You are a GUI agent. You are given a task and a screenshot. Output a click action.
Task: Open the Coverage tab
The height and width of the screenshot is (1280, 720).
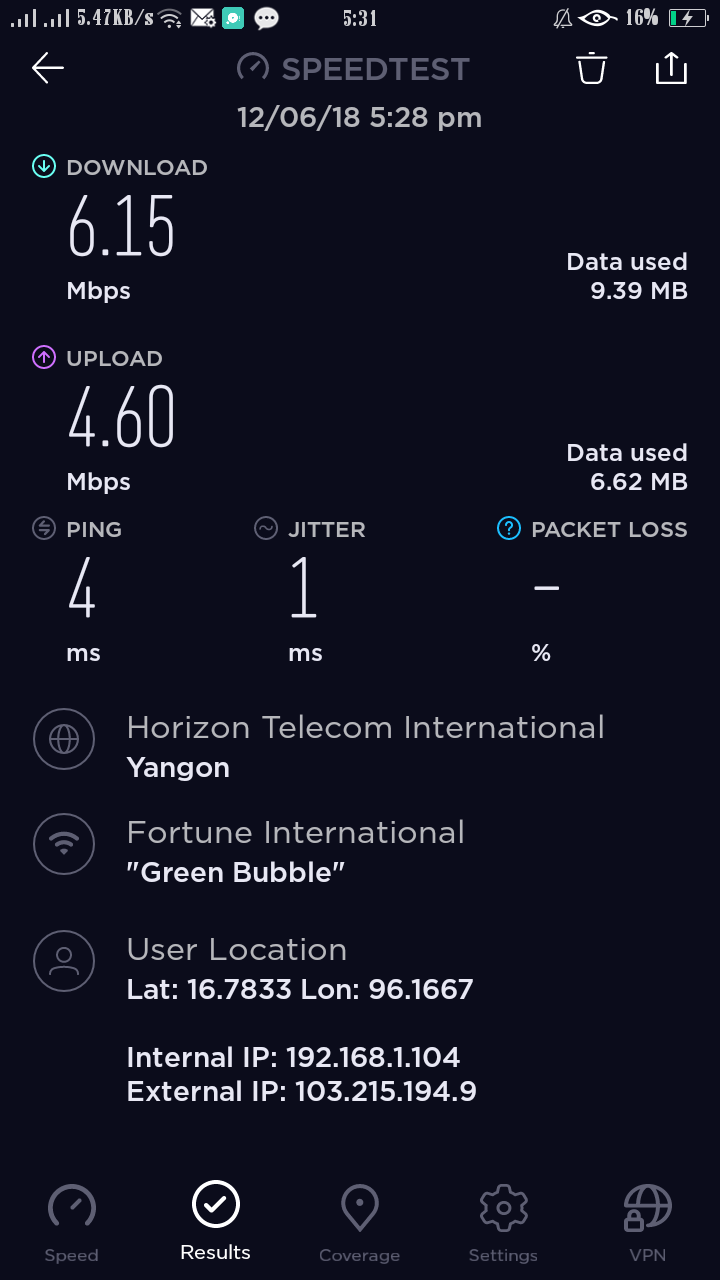tap(359, 1223)
